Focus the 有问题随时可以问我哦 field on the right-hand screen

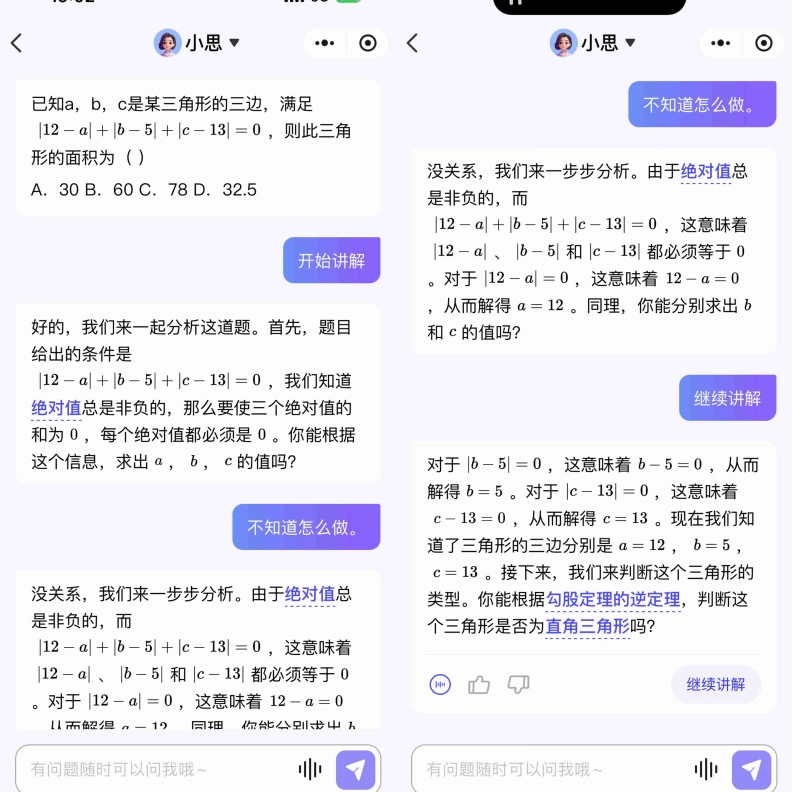[540, 769]
